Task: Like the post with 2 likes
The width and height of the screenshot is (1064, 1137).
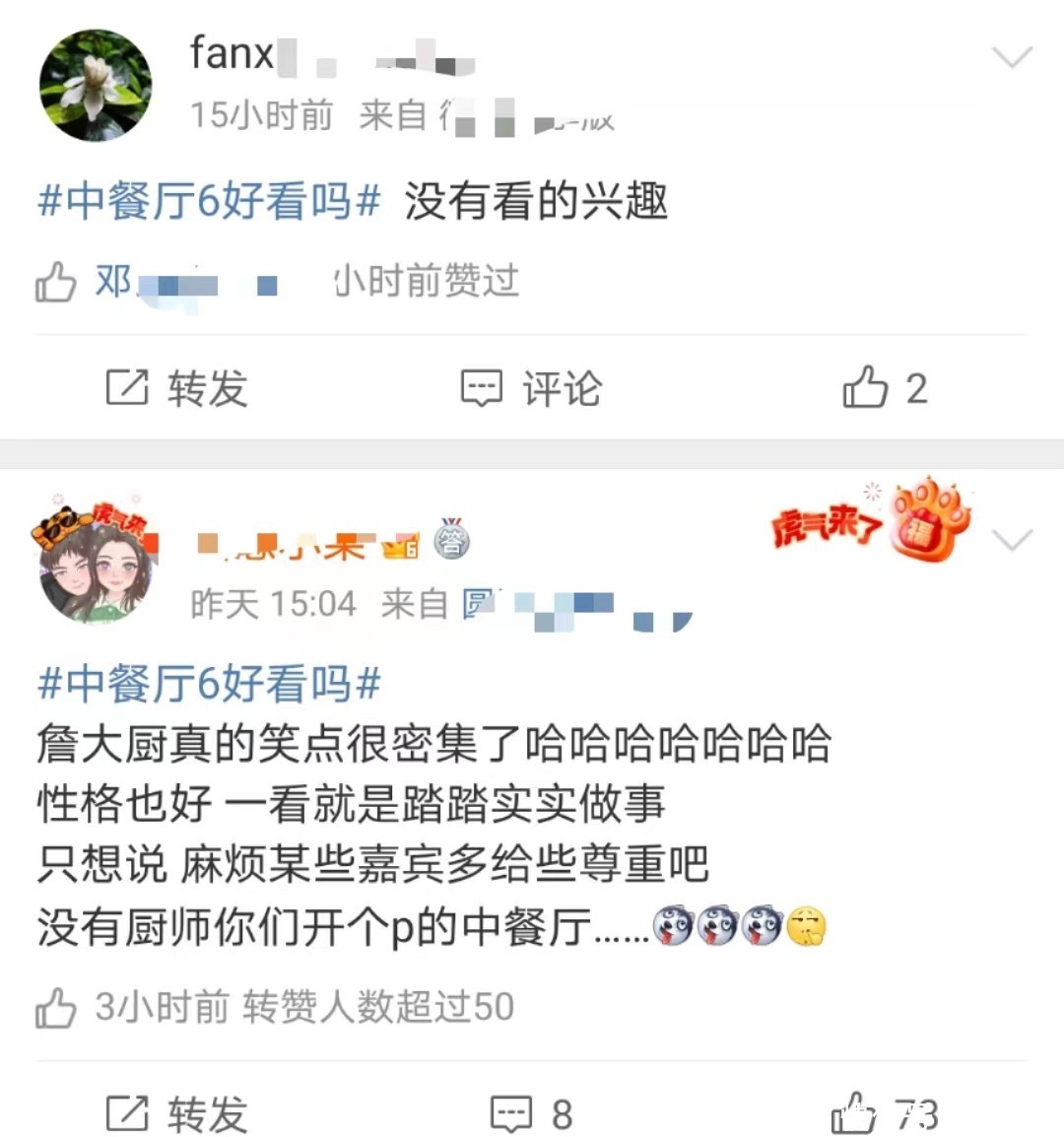Action: click(x=885, y=388)
